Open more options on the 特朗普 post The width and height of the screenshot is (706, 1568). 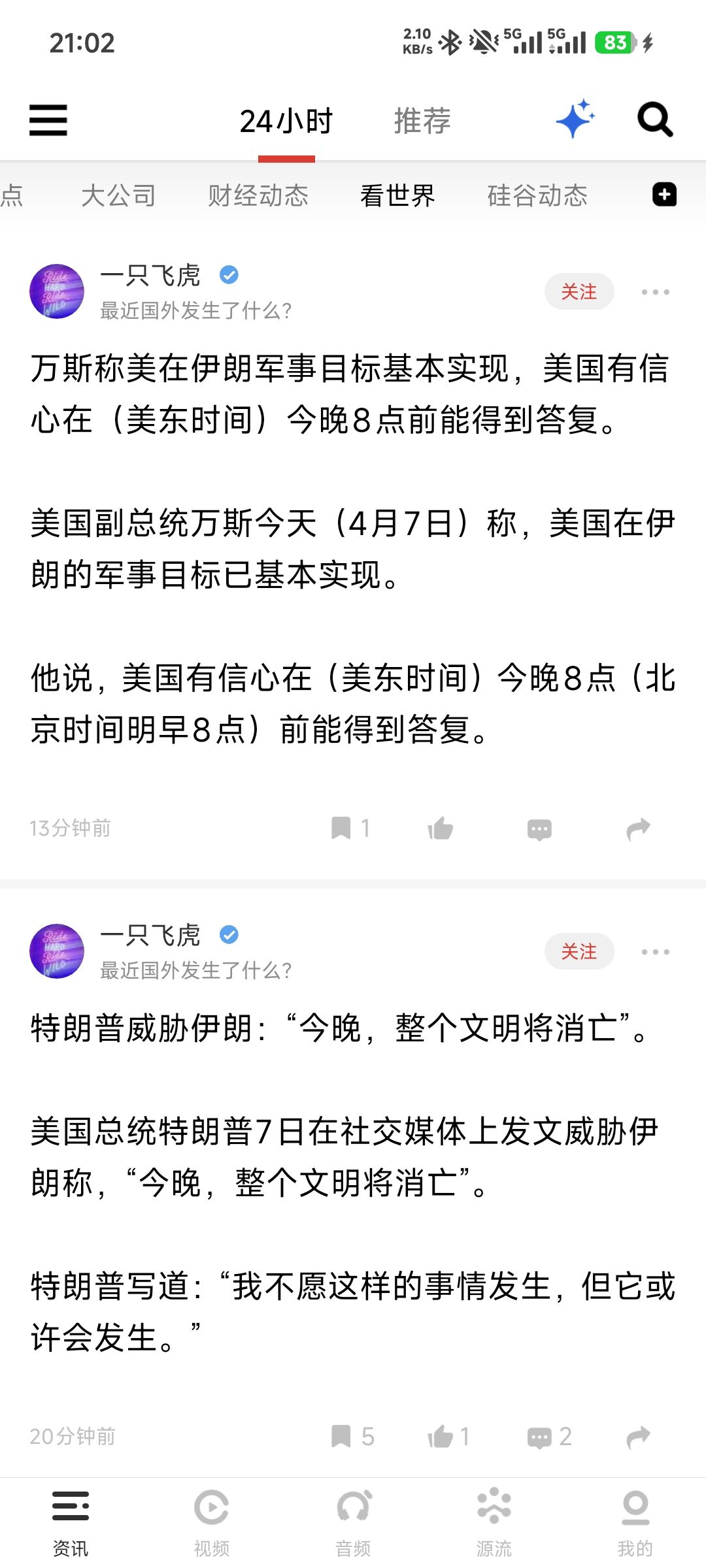(655, 952)
